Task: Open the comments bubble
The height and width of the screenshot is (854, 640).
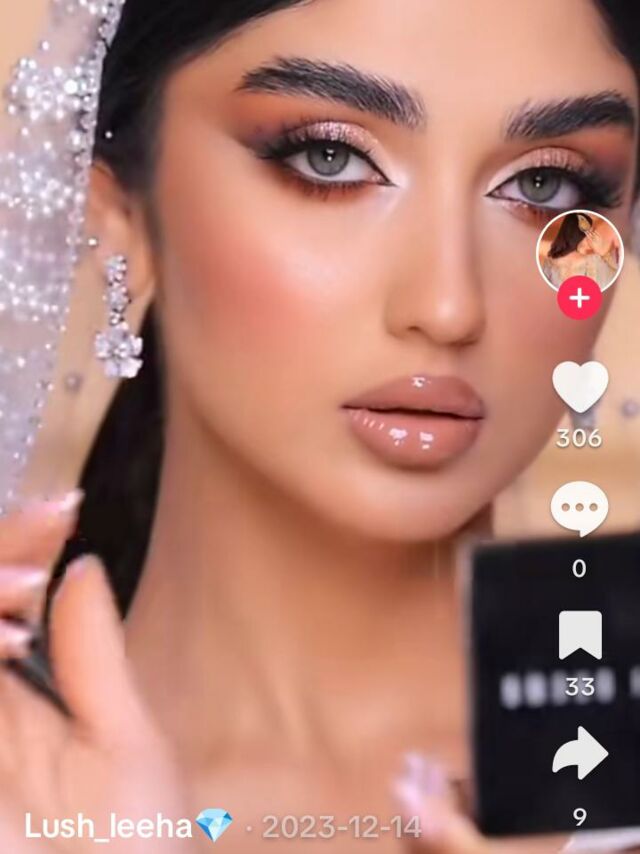Action: pos(580,509)
